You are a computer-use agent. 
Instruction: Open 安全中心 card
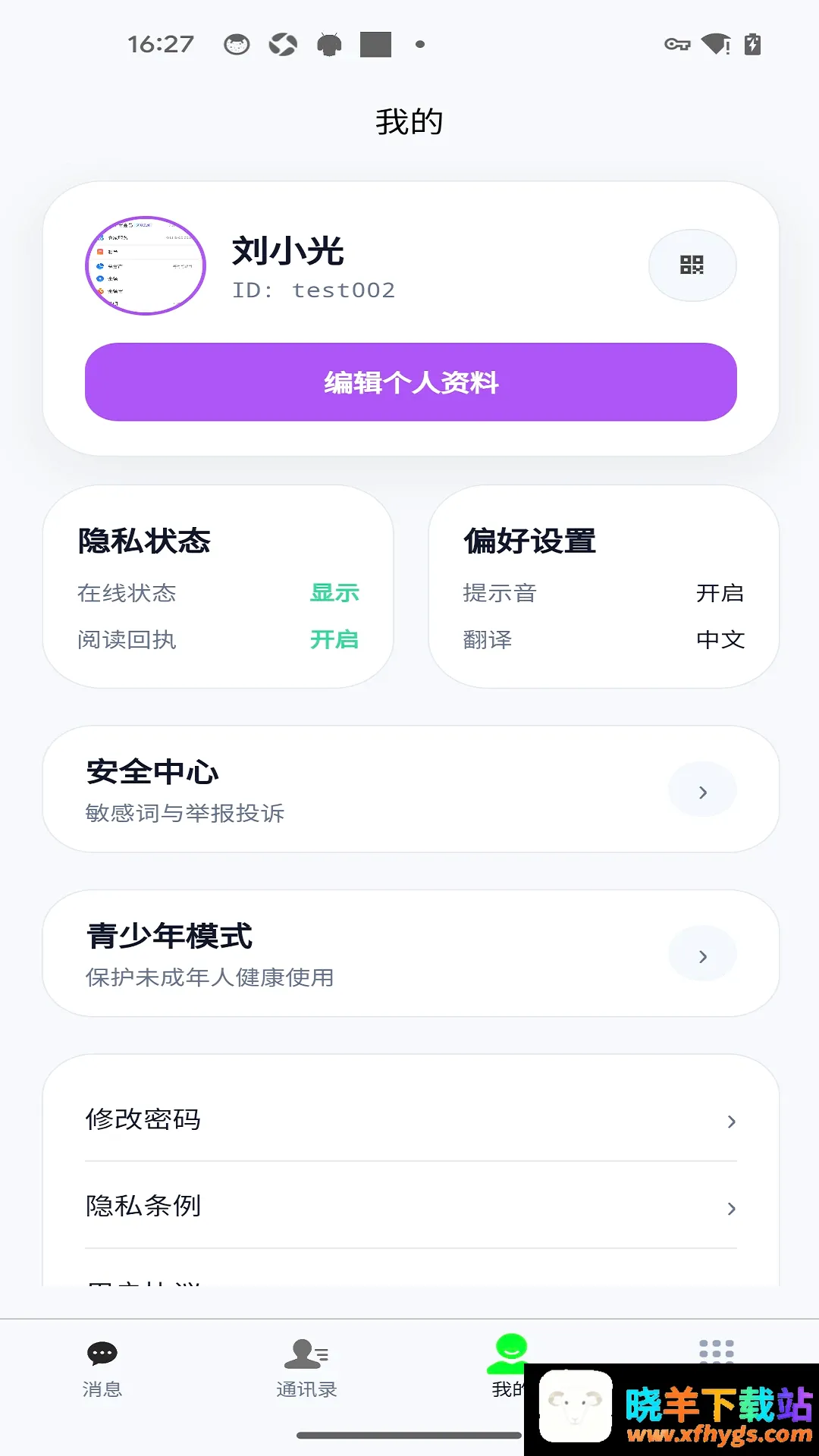point(410,789)
